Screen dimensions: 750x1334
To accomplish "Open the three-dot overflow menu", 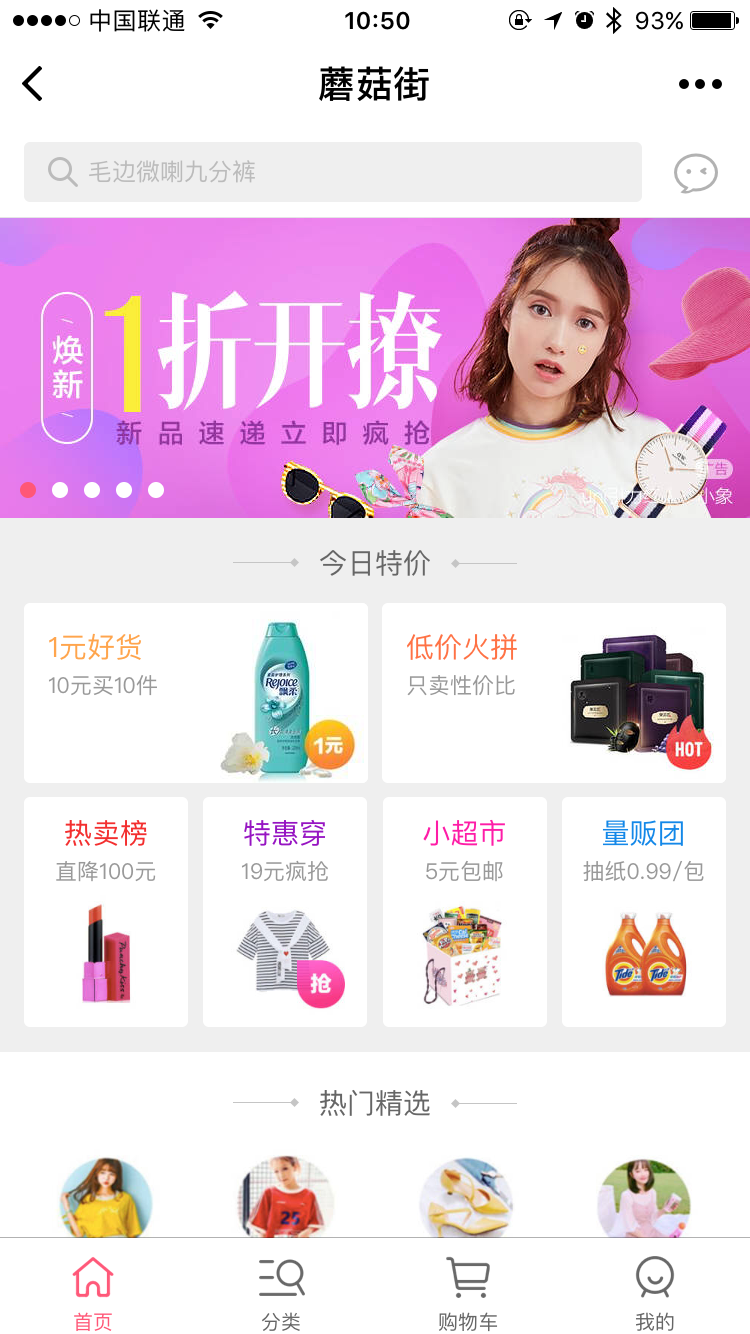I will click(x=700, y=84).
